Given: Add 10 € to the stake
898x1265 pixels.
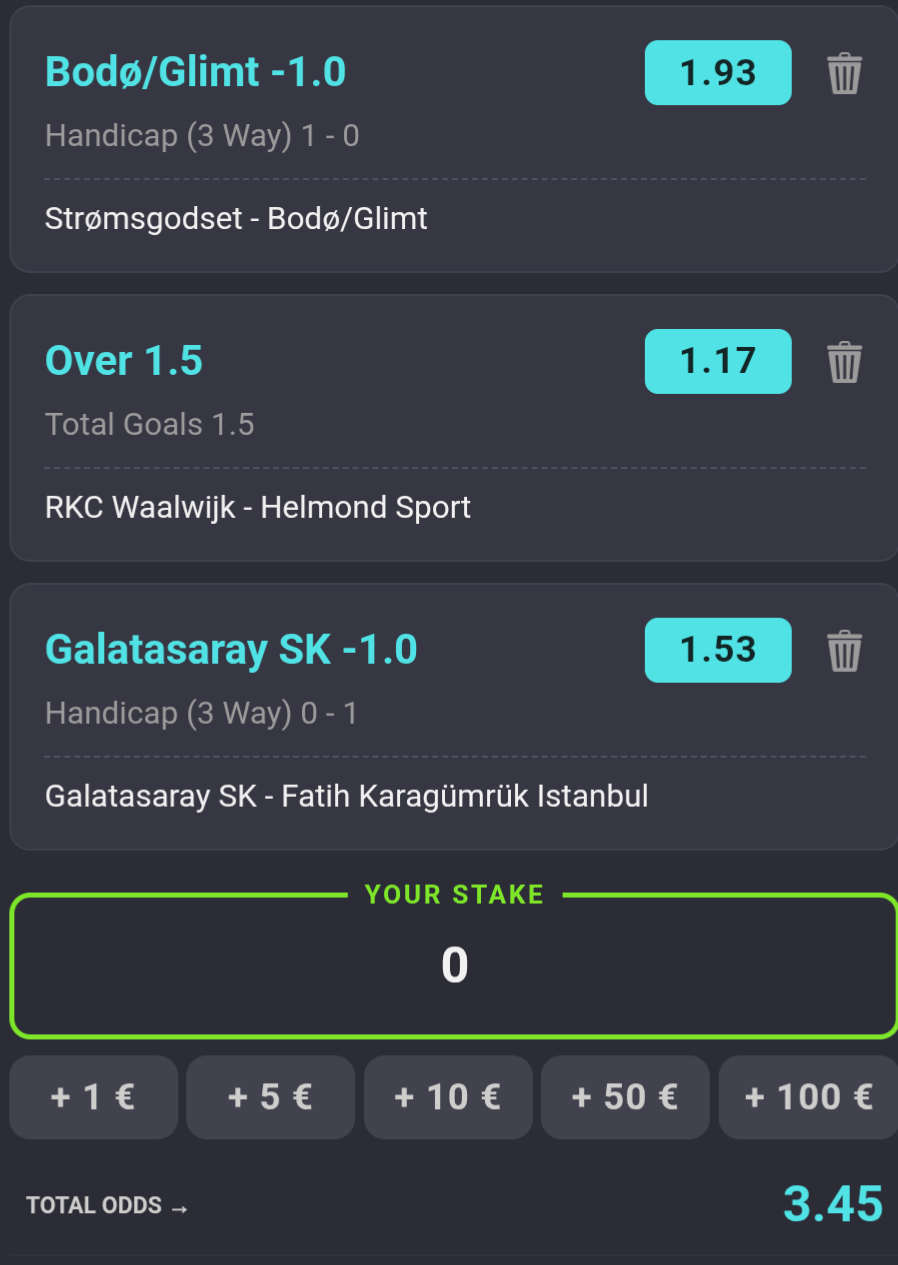Looking at the screenshot, I should pos(447,1097).
